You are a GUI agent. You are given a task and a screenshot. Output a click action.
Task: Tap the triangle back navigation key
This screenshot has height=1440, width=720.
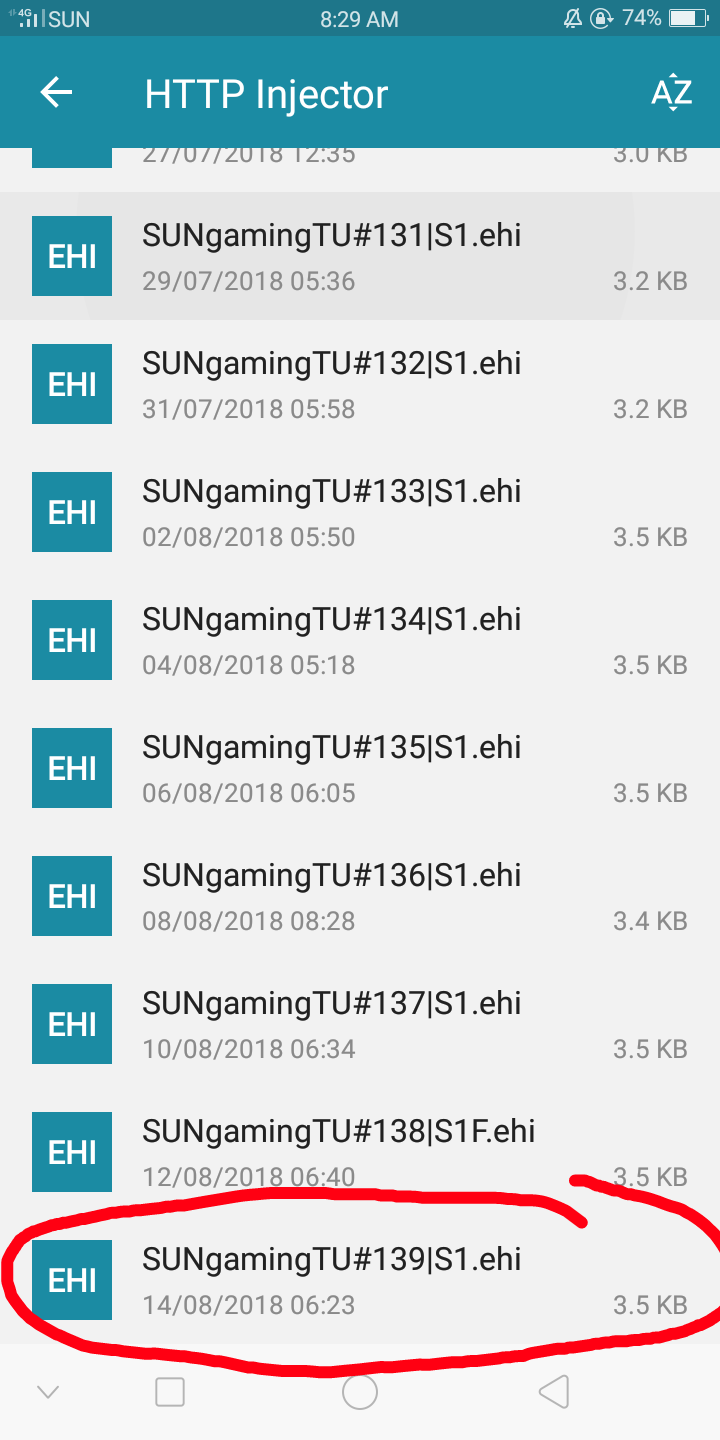tap(549, 1391)
